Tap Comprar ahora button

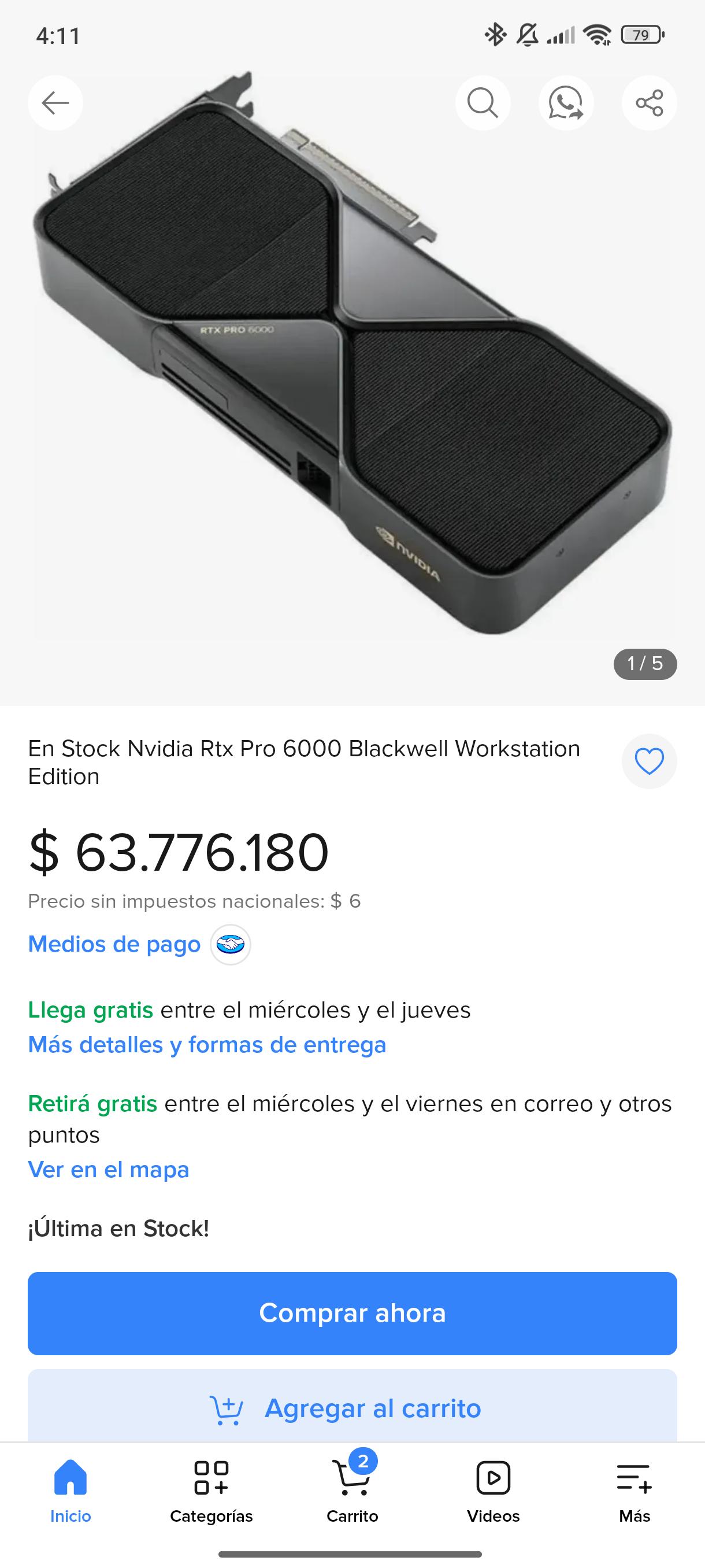[352, 1313]
